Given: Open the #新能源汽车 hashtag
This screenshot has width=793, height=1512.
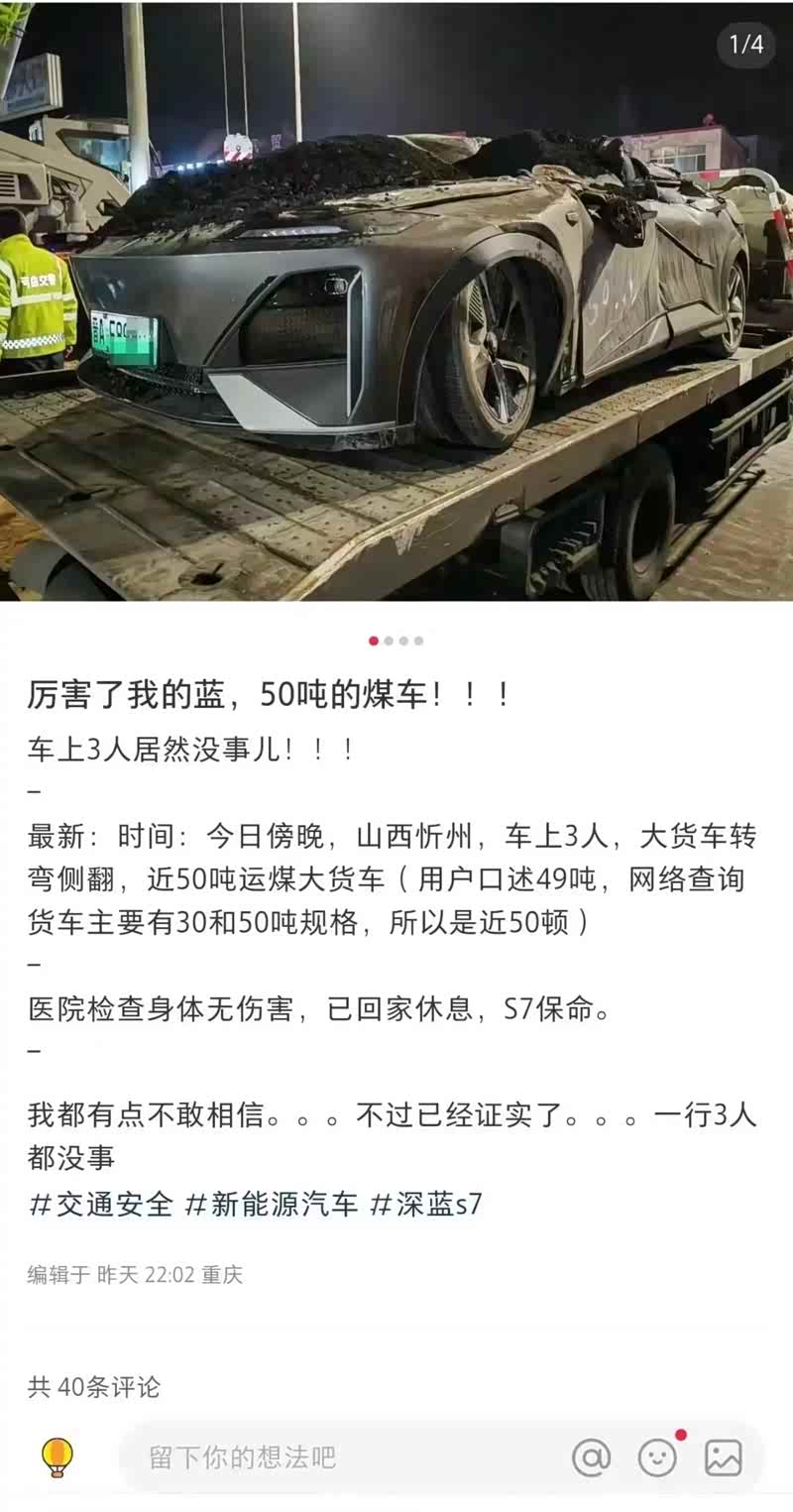Looking at the screenshot, I should pyautogui.click(x=273, y=1205).
